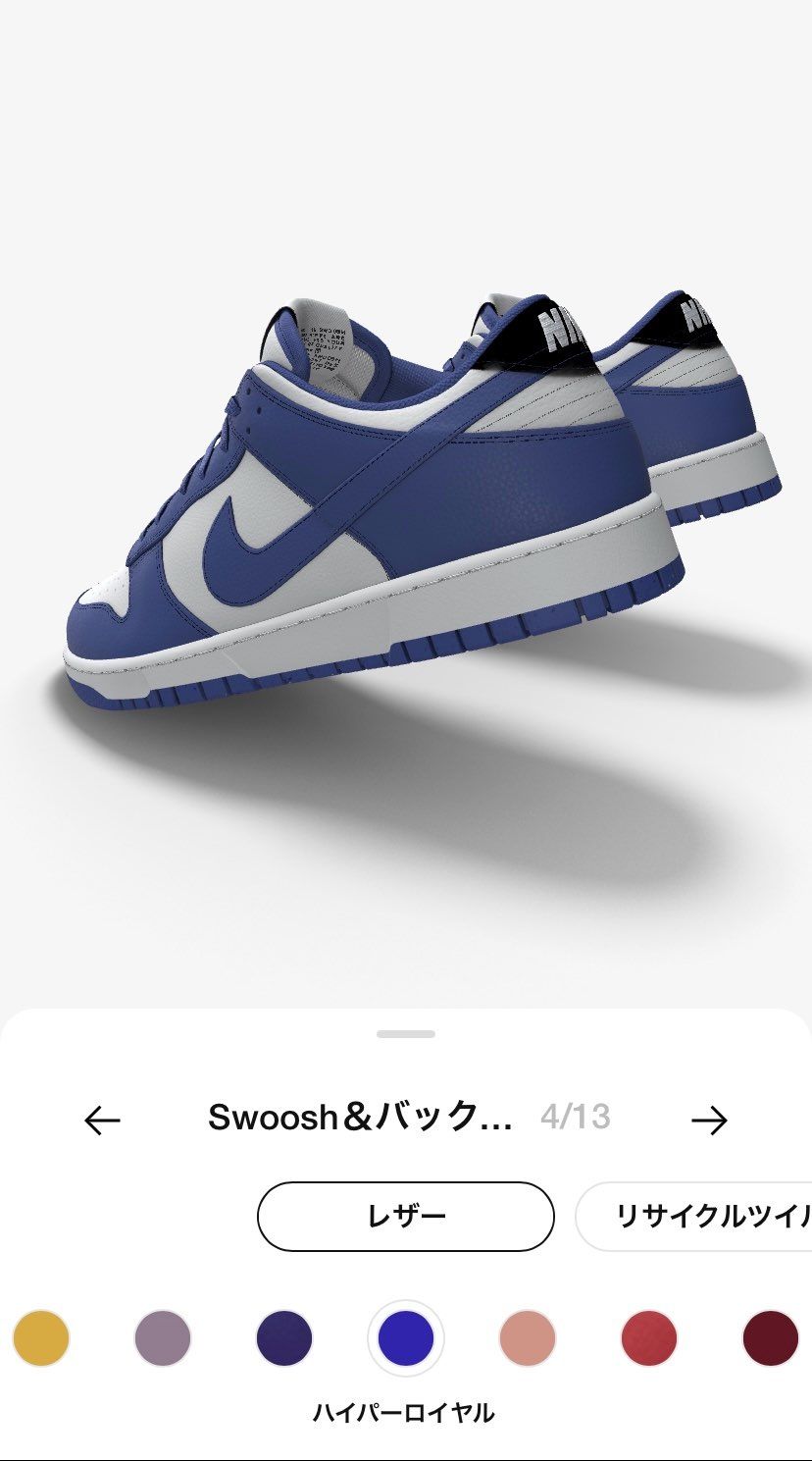This screenshot has height=1461, width=812.
Task: Go to the next customization step
Action: pyautogui.click(x=709, y=1120)
